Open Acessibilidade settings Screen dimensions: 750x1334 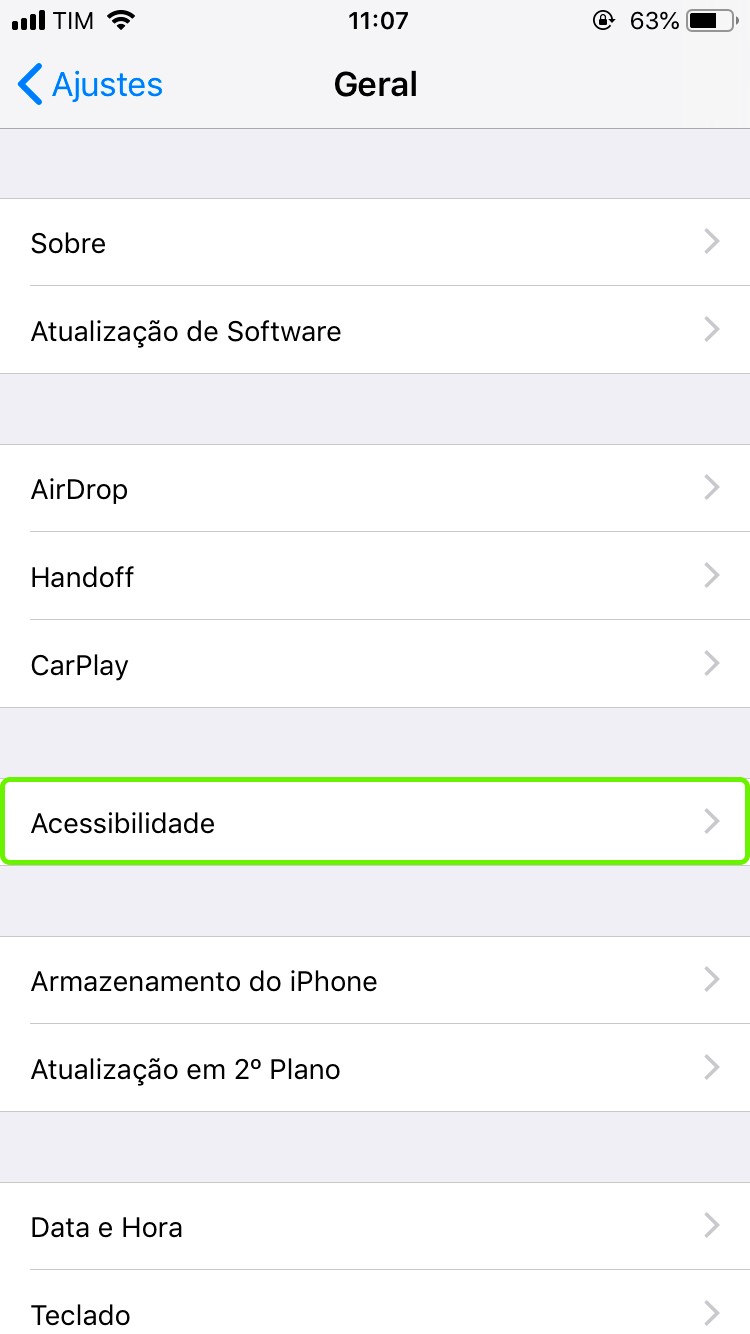click(x=375, y=823)
